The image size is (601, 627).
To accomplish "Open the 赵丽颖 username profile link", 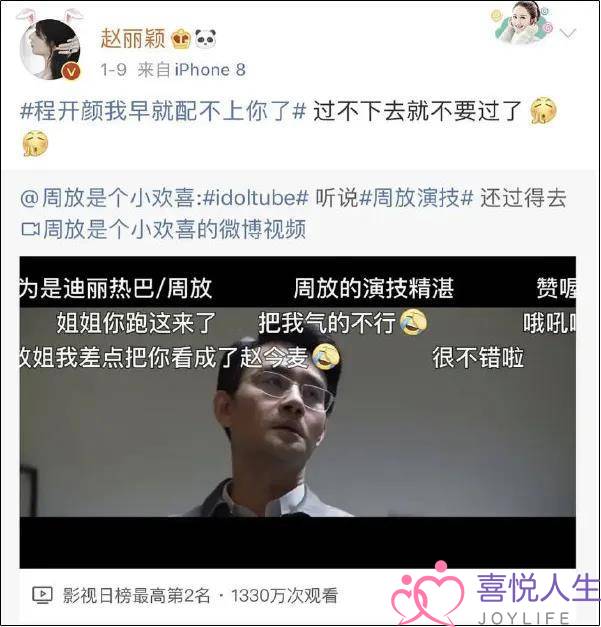I will [x=134, y=38].
